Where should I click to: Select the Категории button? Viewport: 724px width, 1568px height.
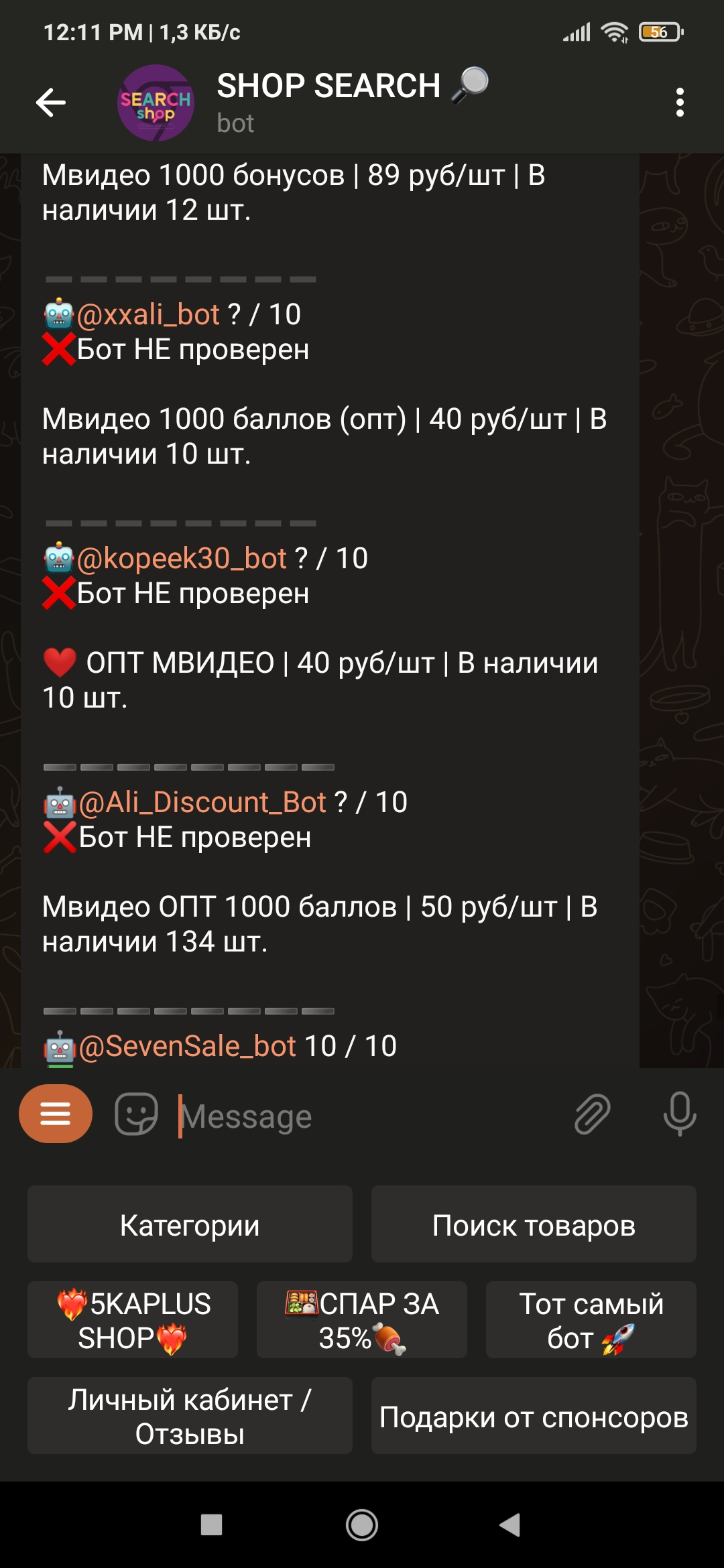[x=190, y=1224]
